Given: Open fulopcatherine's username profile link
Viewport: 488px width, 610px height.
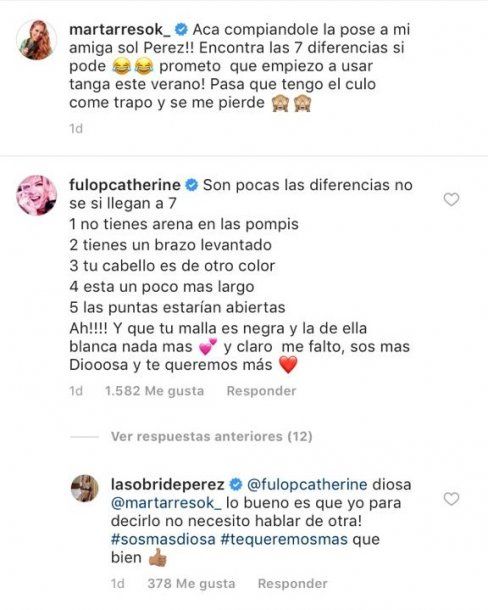Looking at the screenshot, I should coord(125,185).
